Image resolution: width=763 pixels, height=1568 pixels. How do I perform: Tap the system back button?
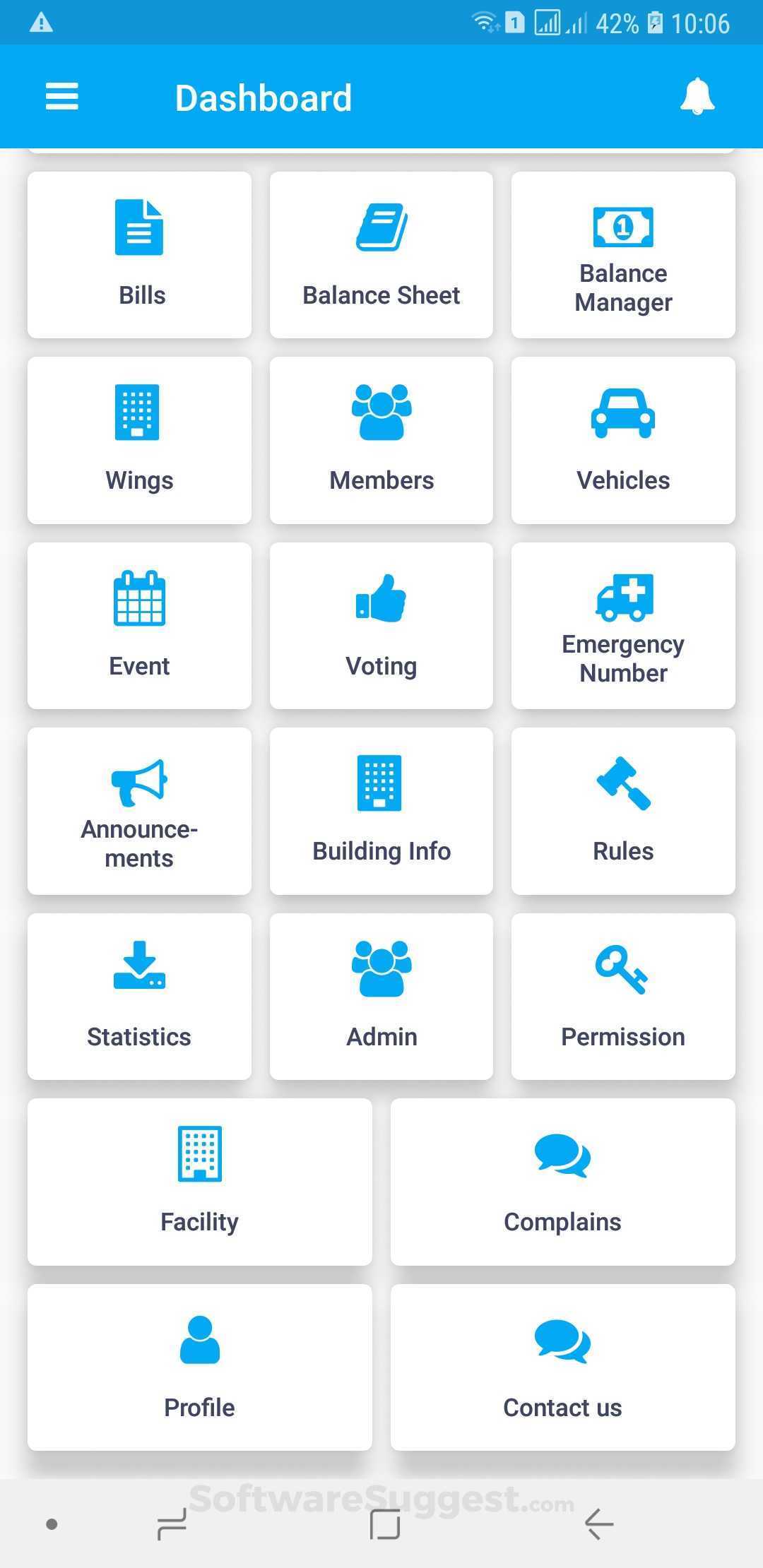pos(599,1524)
